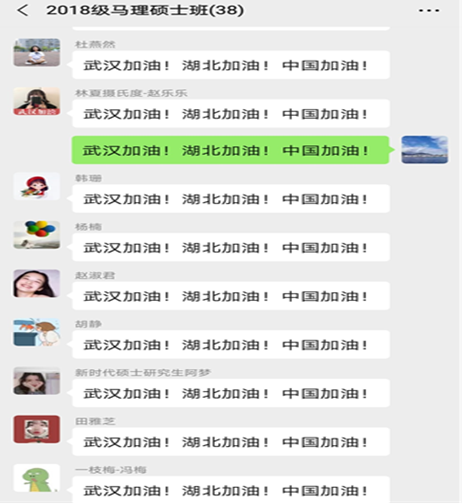Open 赵淑君's avatar
The image size is (463, 504).
point(37,283)
